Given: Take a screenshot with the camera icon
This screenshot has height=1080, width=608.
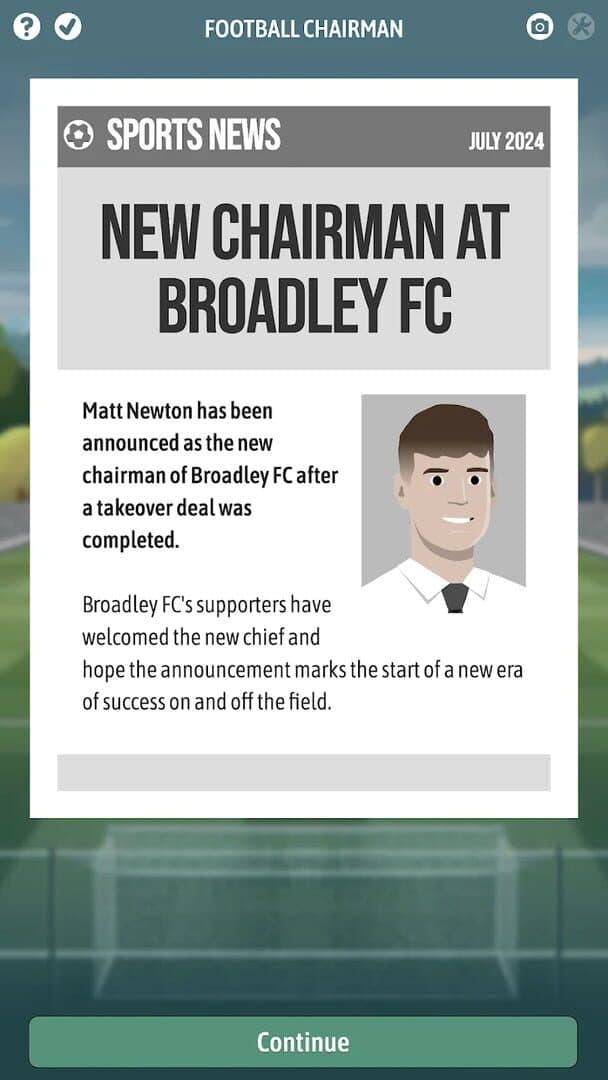Looking at the screenshot, I should coord(539,27).
